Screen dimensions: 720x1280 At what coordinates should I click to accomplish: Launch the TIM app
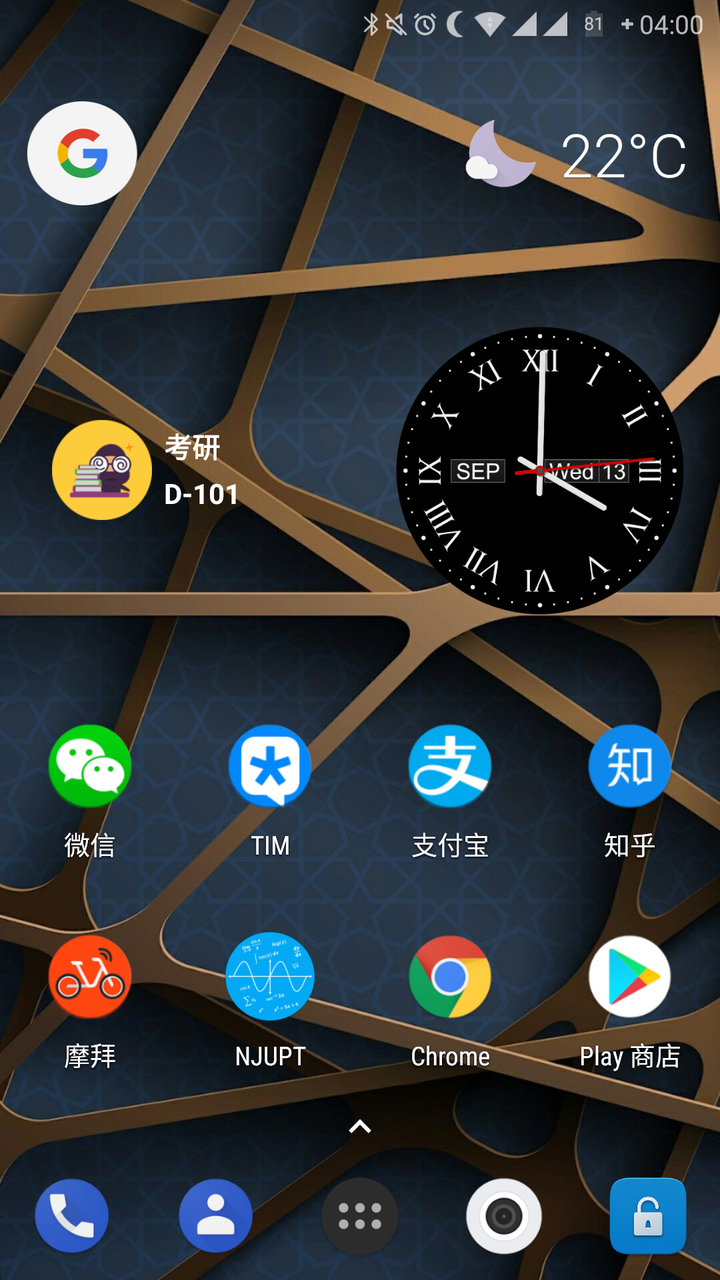tap(270, 767)
